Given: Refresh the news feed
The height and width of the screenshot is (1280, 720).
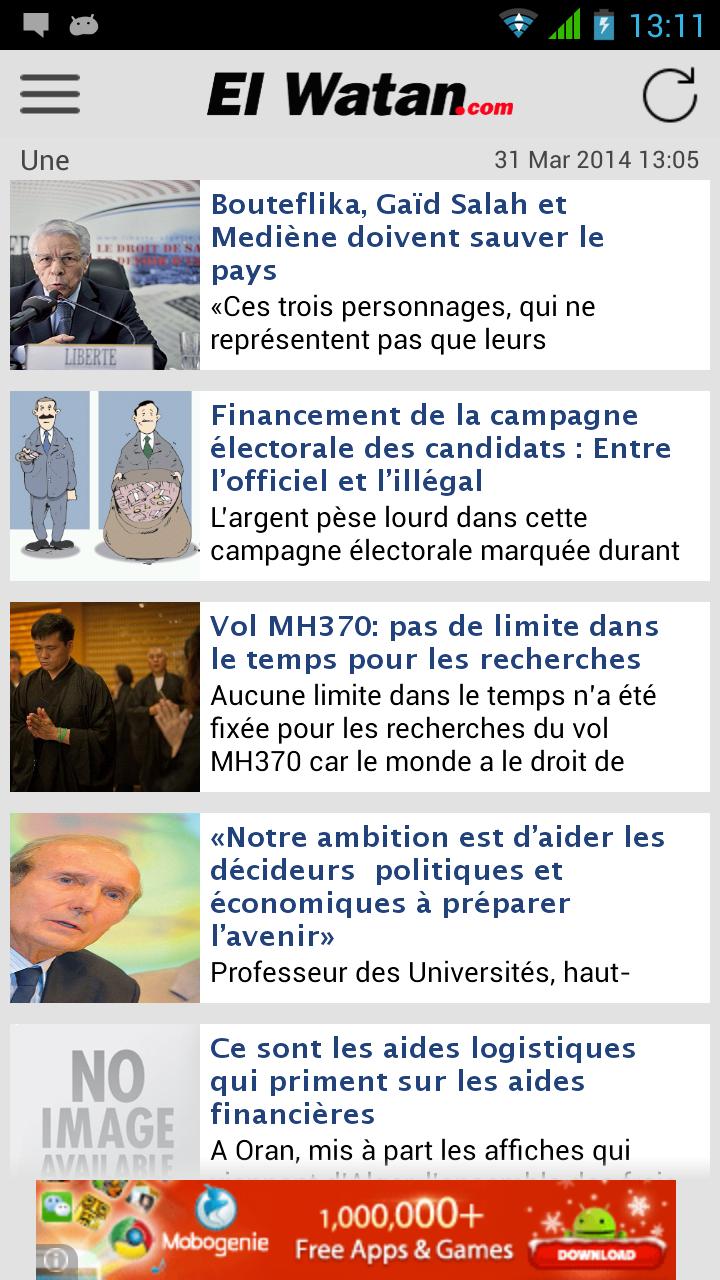Looking at the screenshot, I should coord(668,96).
